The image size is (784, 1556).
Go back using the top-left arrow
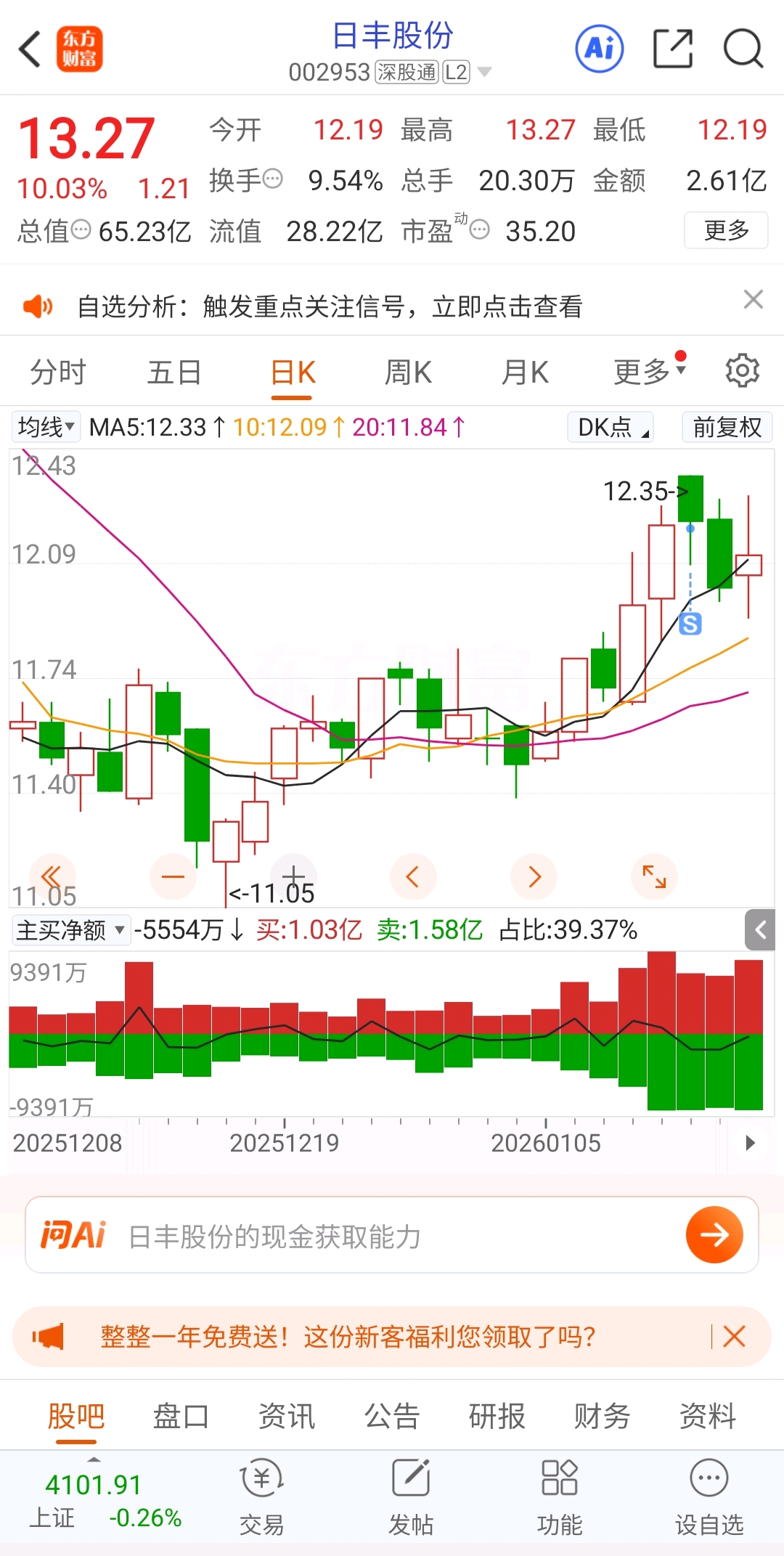click(x=30, y=49)
